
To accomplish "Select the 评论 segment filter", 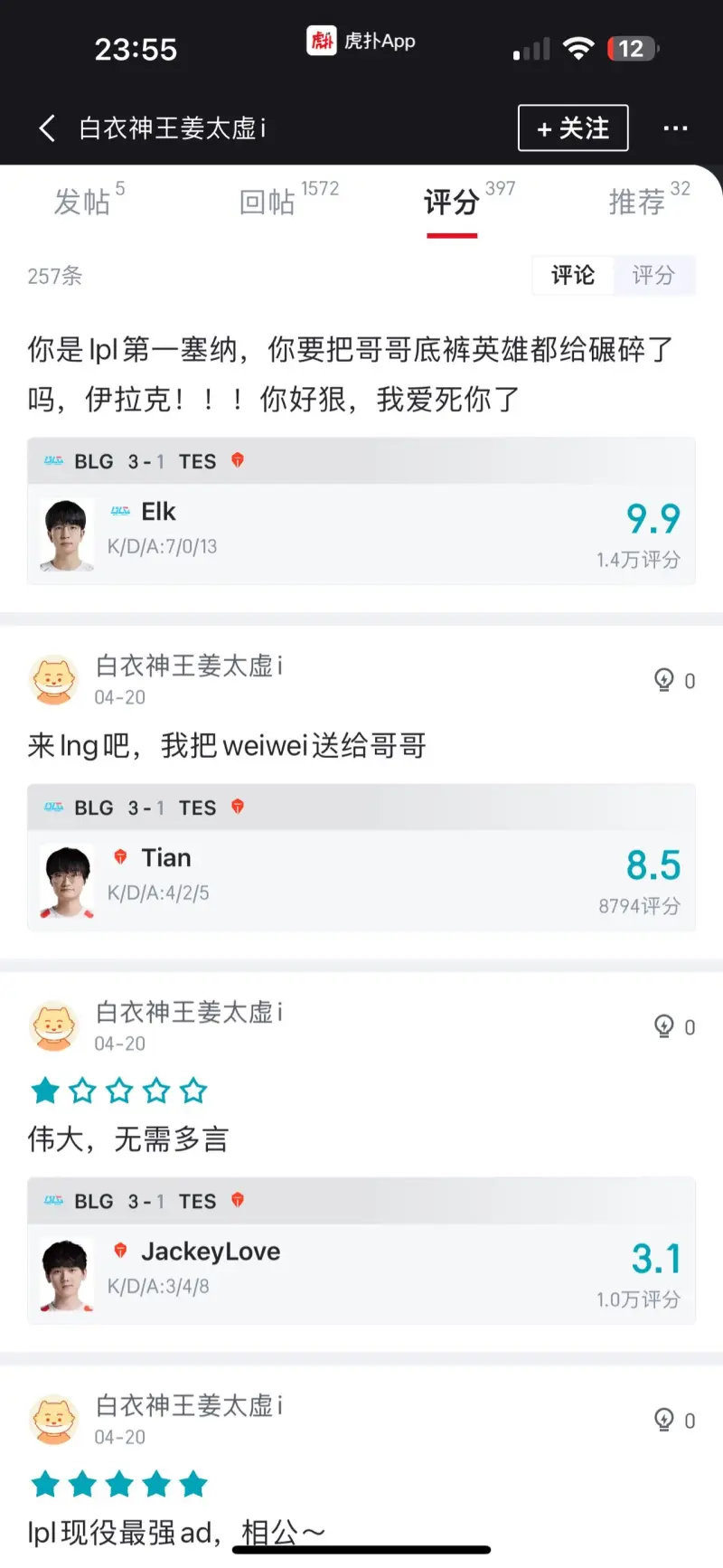I will 573,275.
